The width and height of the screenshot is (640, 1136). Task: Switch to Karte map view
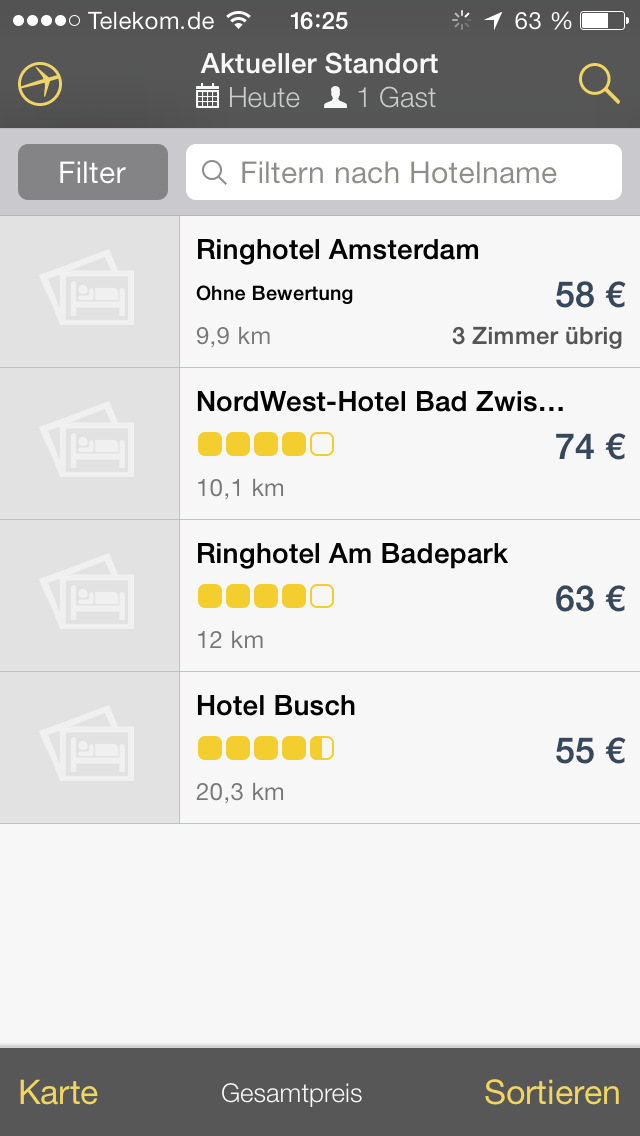coord(59,1092)
